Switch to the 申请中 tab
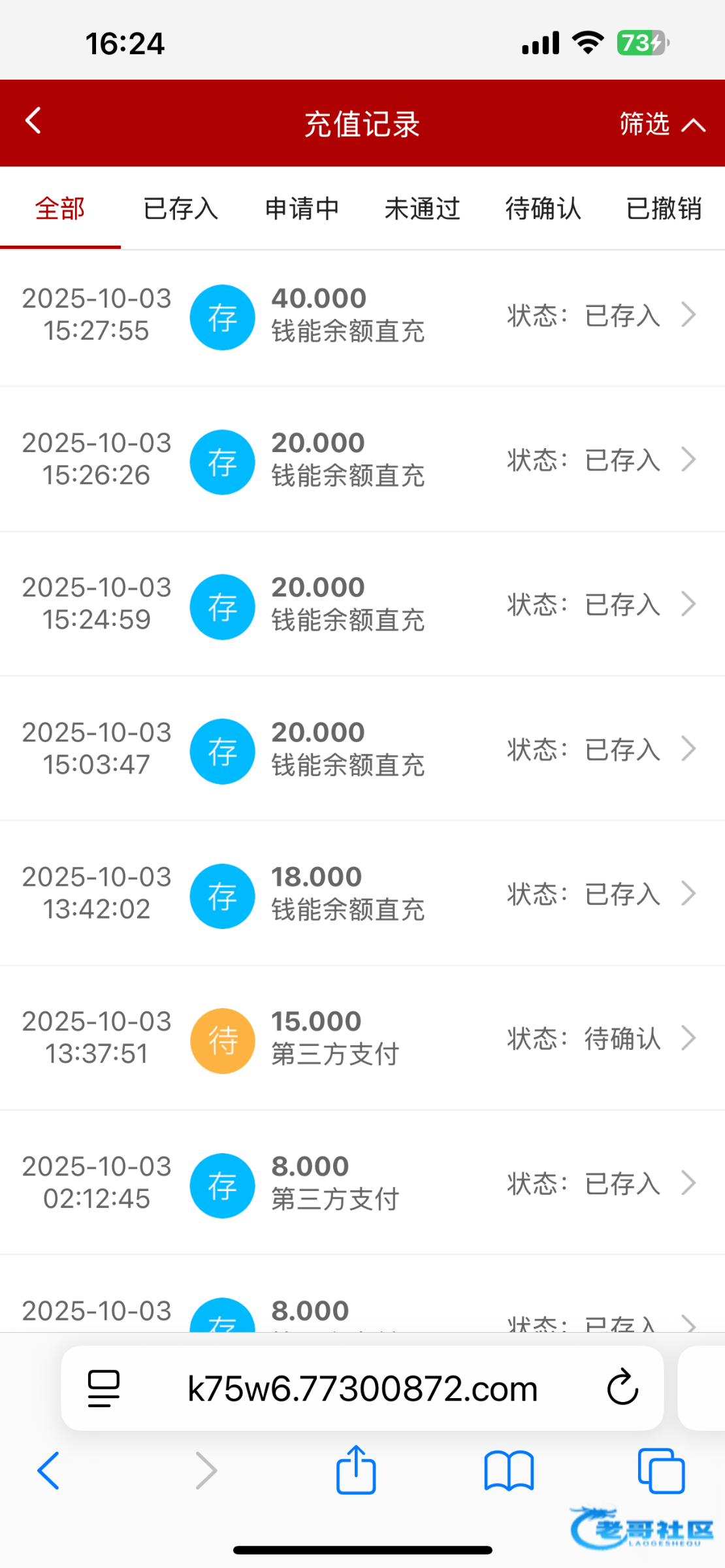The height and width of the screenshot is (1568, 725). [302, 209]
